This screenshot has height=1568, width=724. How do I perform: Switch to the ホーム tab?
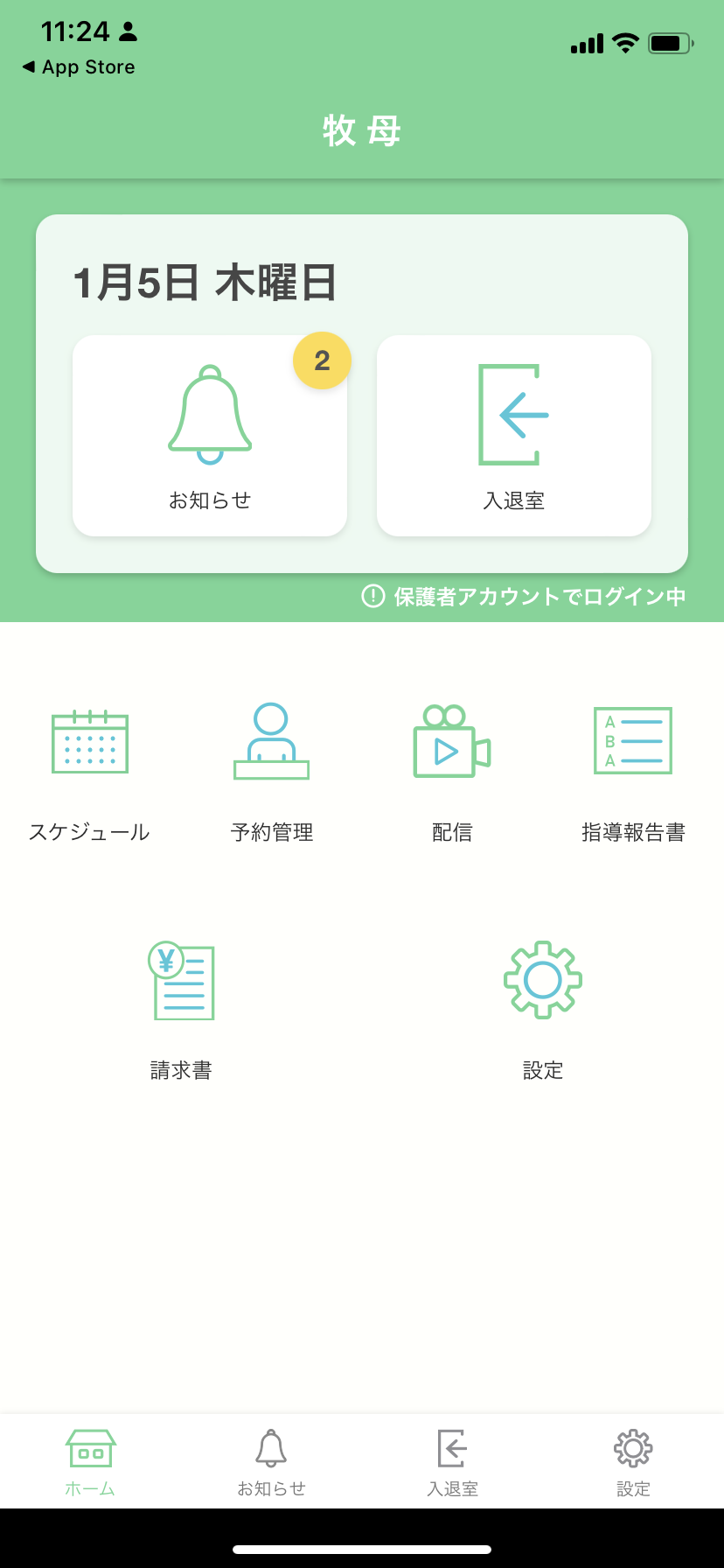[x=90, y=1463]
